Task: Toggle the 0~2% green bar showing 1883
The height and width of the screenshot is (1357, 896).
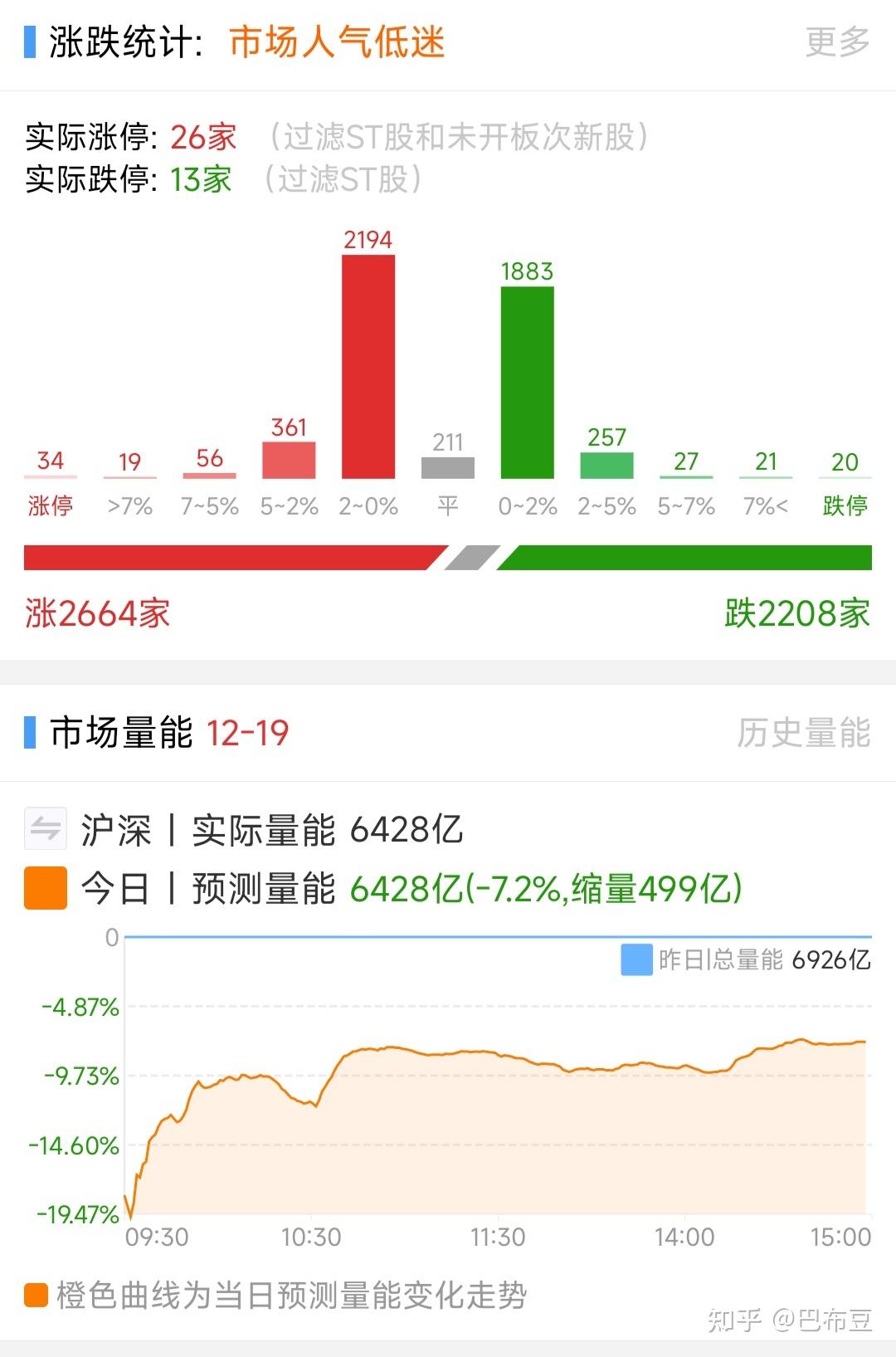Action: coord(528,382)
